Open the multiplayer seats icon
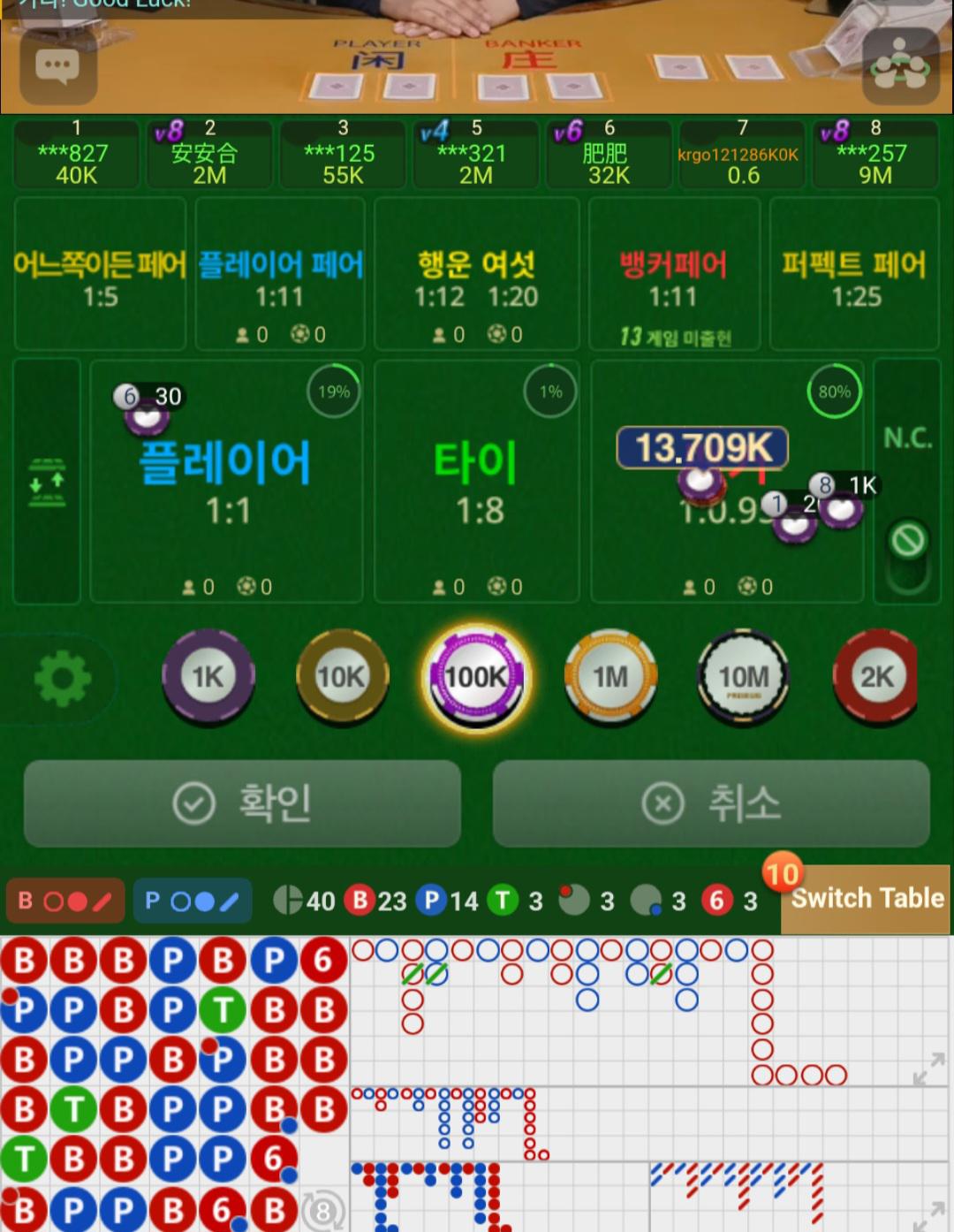The height and width of the screenshot is (1232, 954). click(x=900, y=66)
